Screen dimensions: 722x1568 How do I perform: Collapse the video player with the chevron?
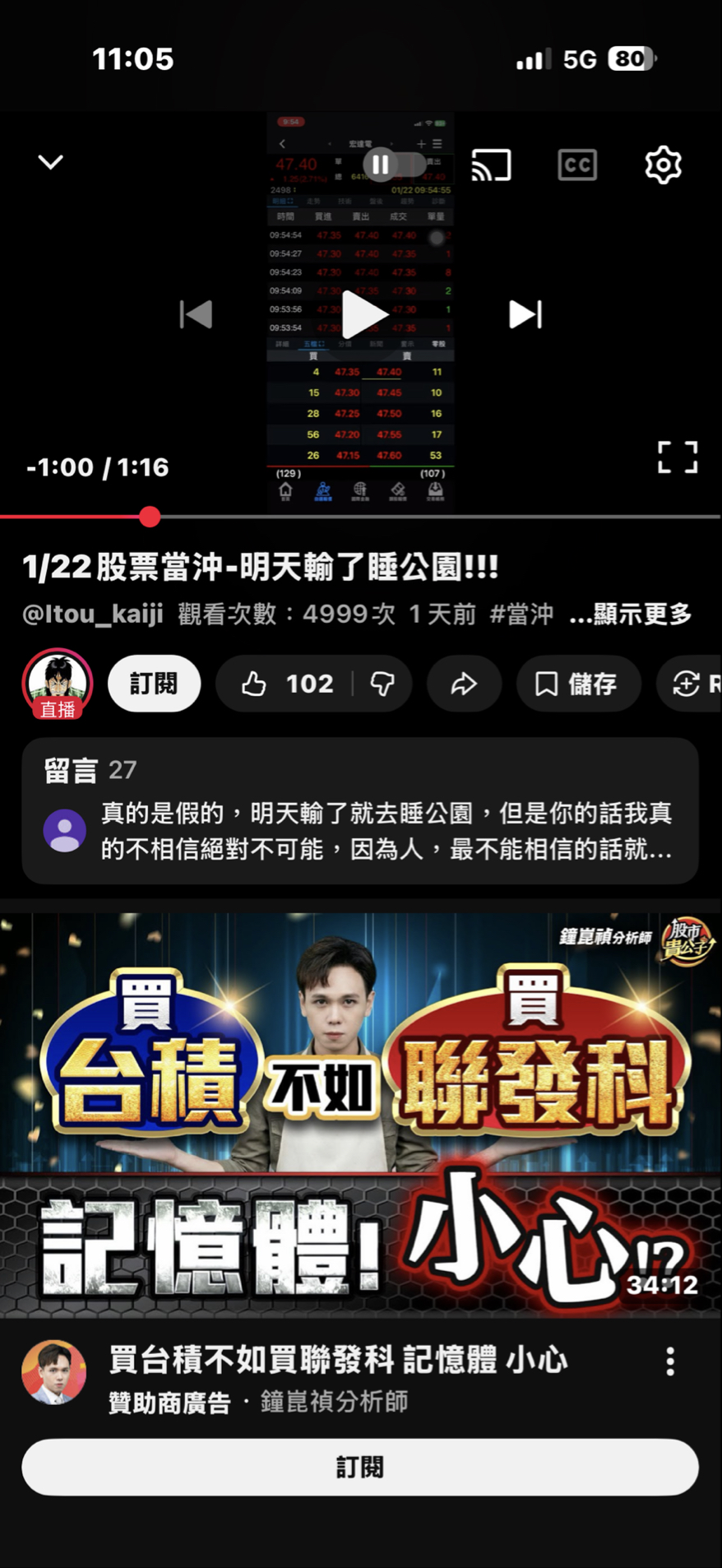coord(49,162)
